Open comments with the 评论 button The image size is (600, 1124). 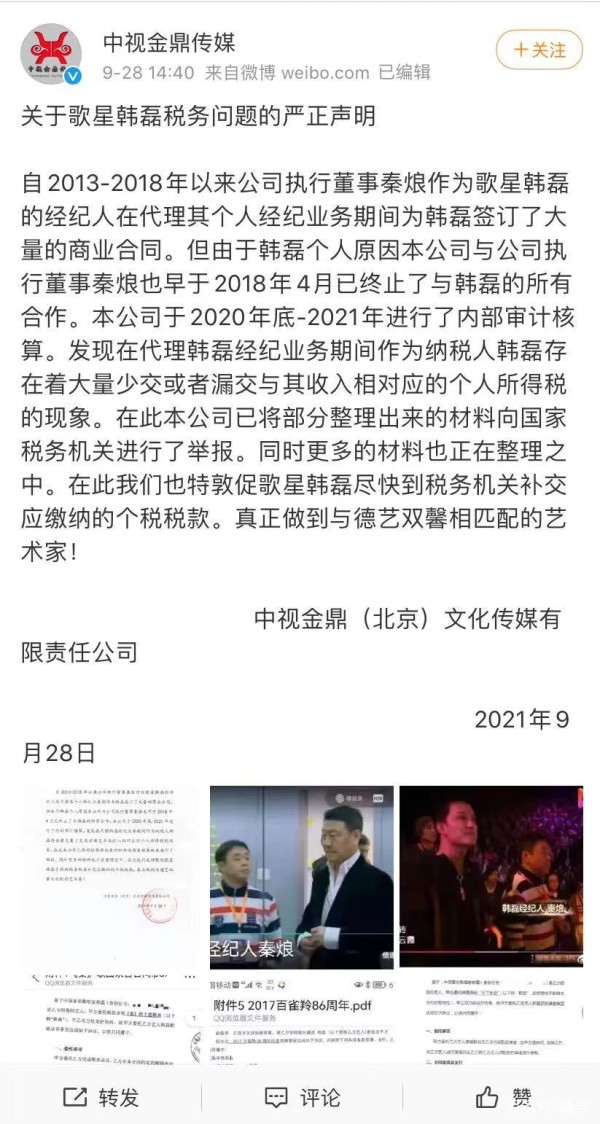click(x=302, y=1097)
